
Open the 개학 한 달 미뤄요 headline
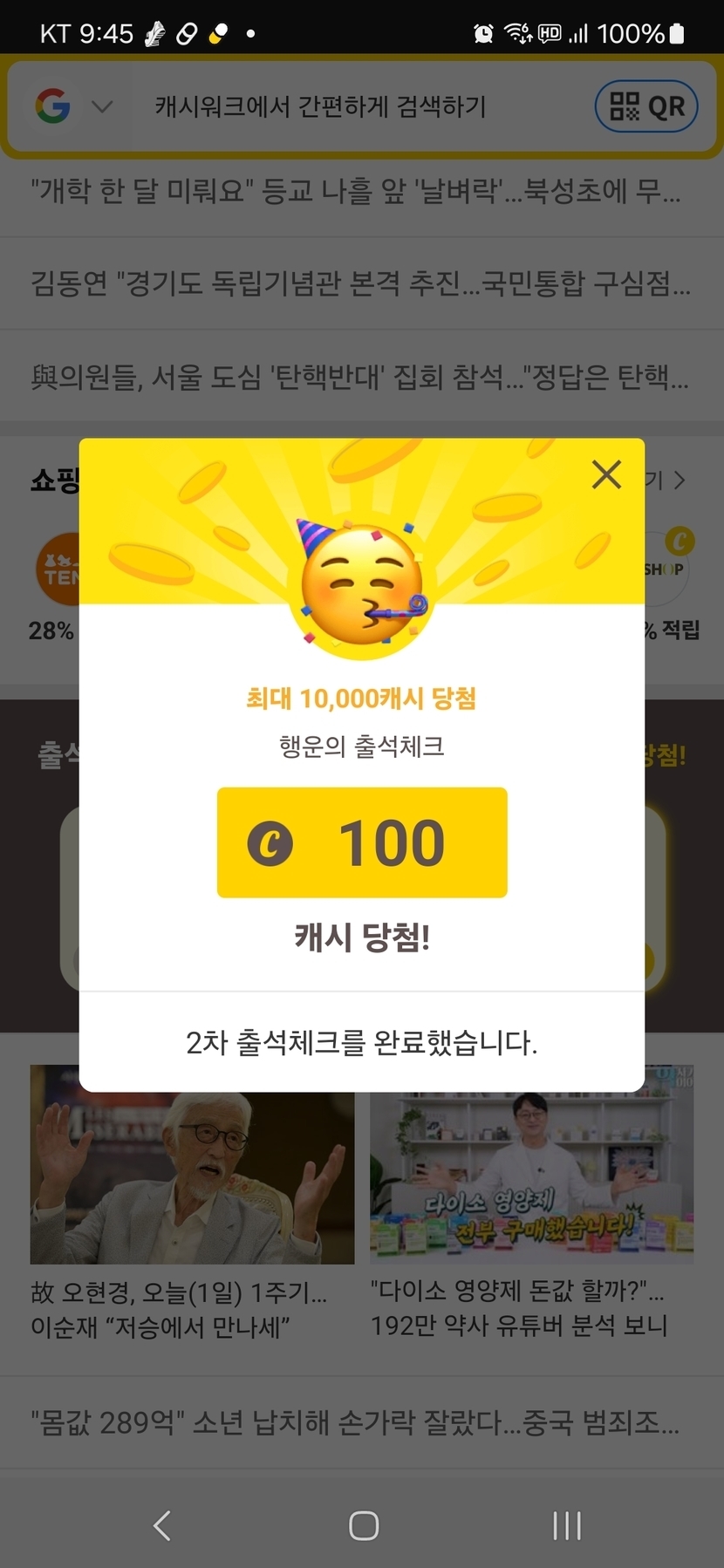(x=356, y=190)
